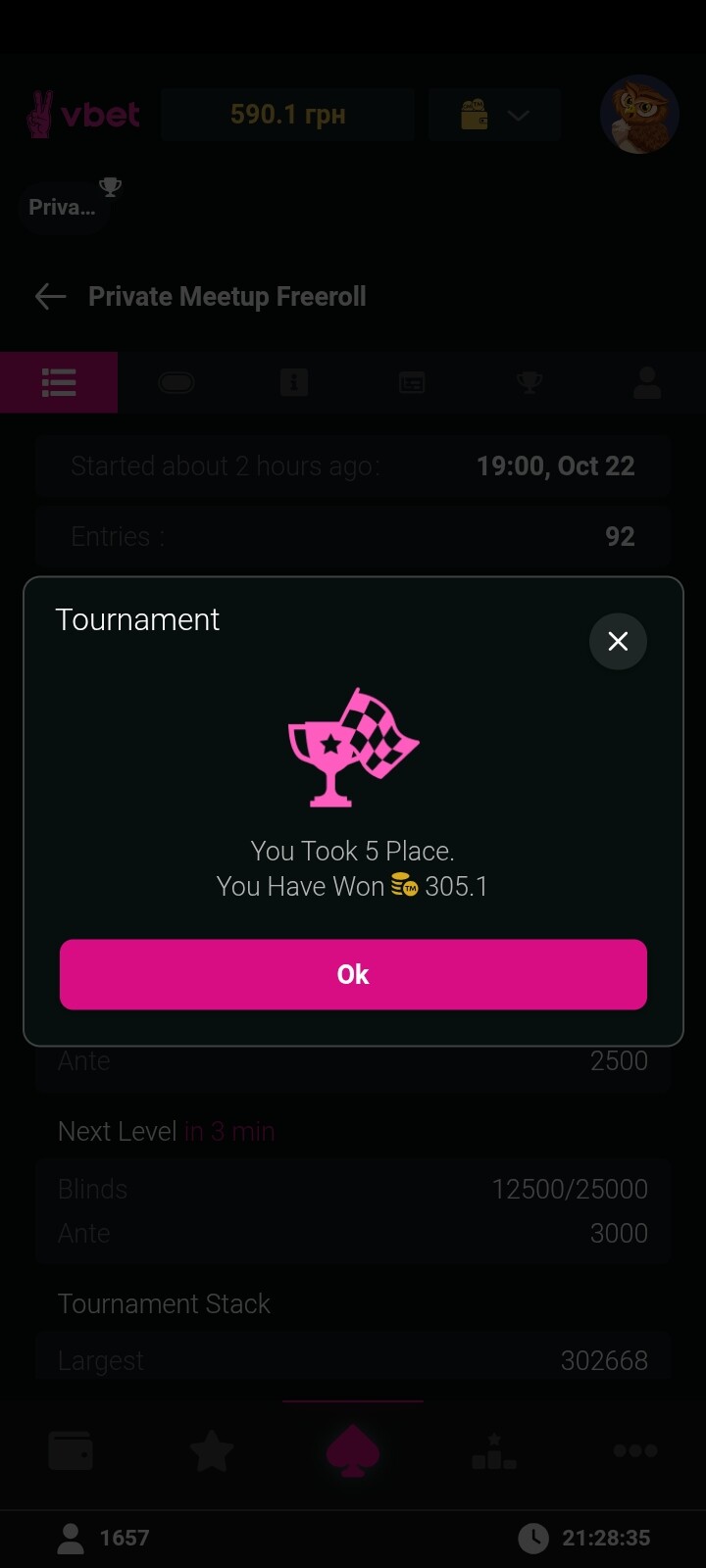Expand the wallet dropdown
This screenshot has height=1568, width=706.
[x=494, y=115]
